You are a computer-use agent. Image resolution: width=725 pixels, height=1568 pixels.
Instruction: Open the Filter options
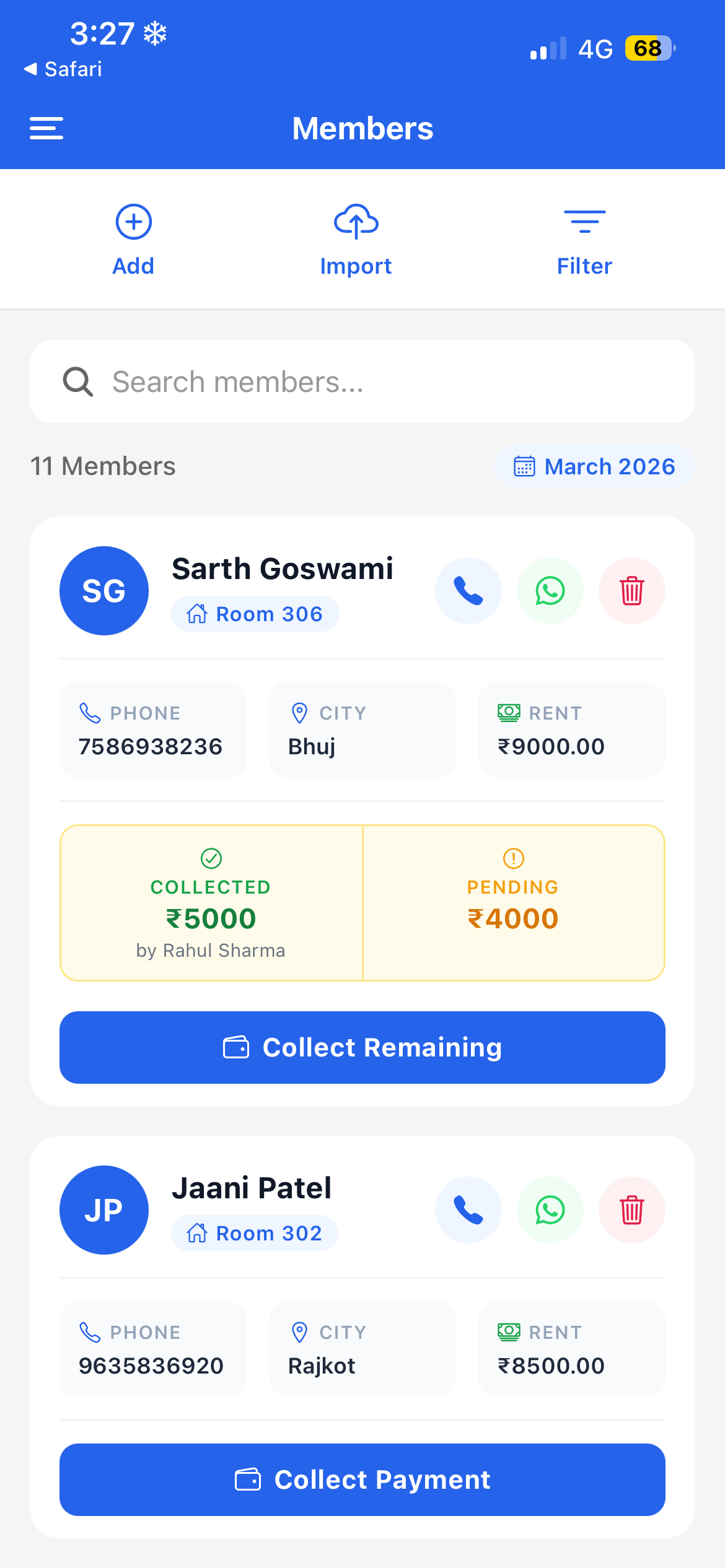click(x=584, y=238)
